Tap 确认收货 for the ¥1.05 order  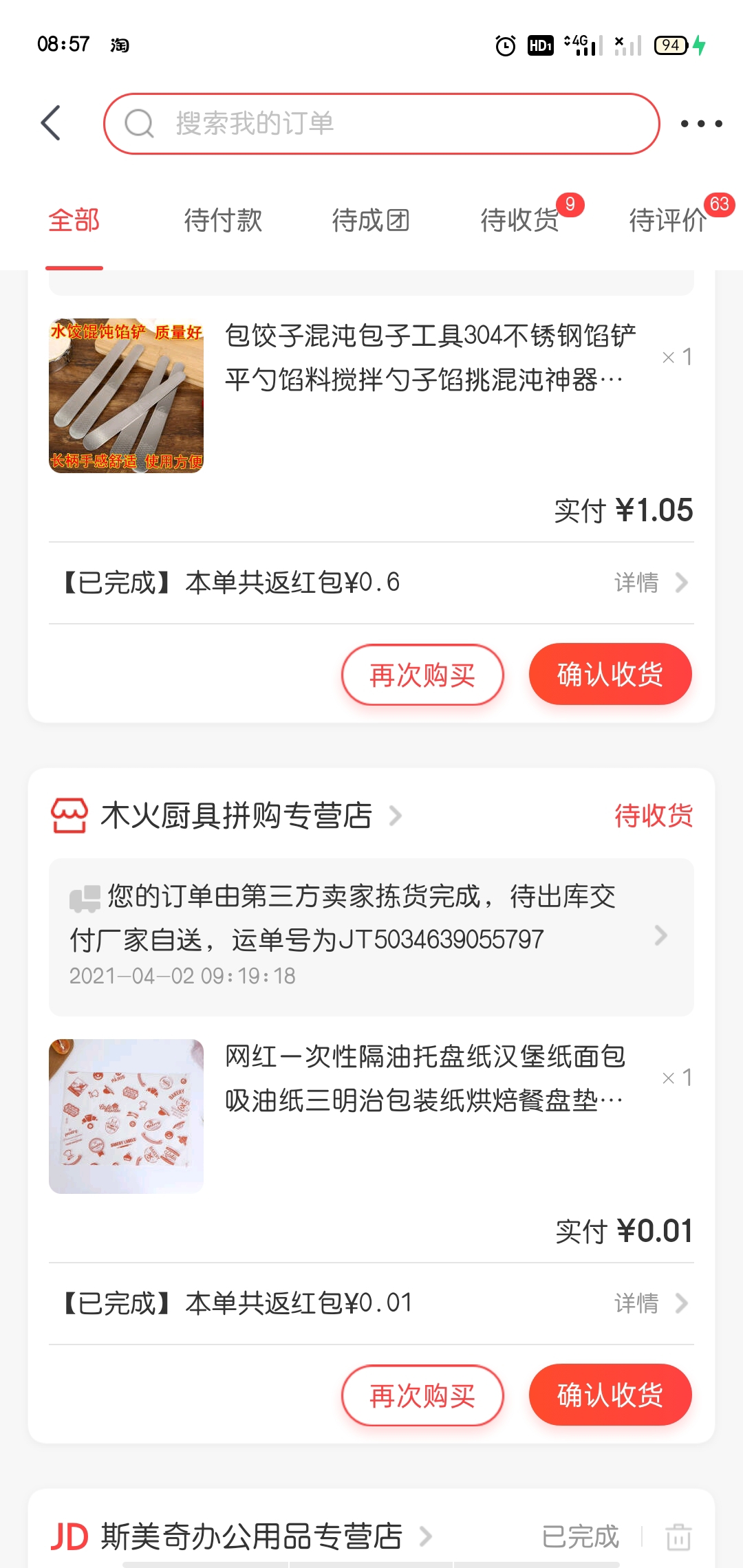pos(610,674)
